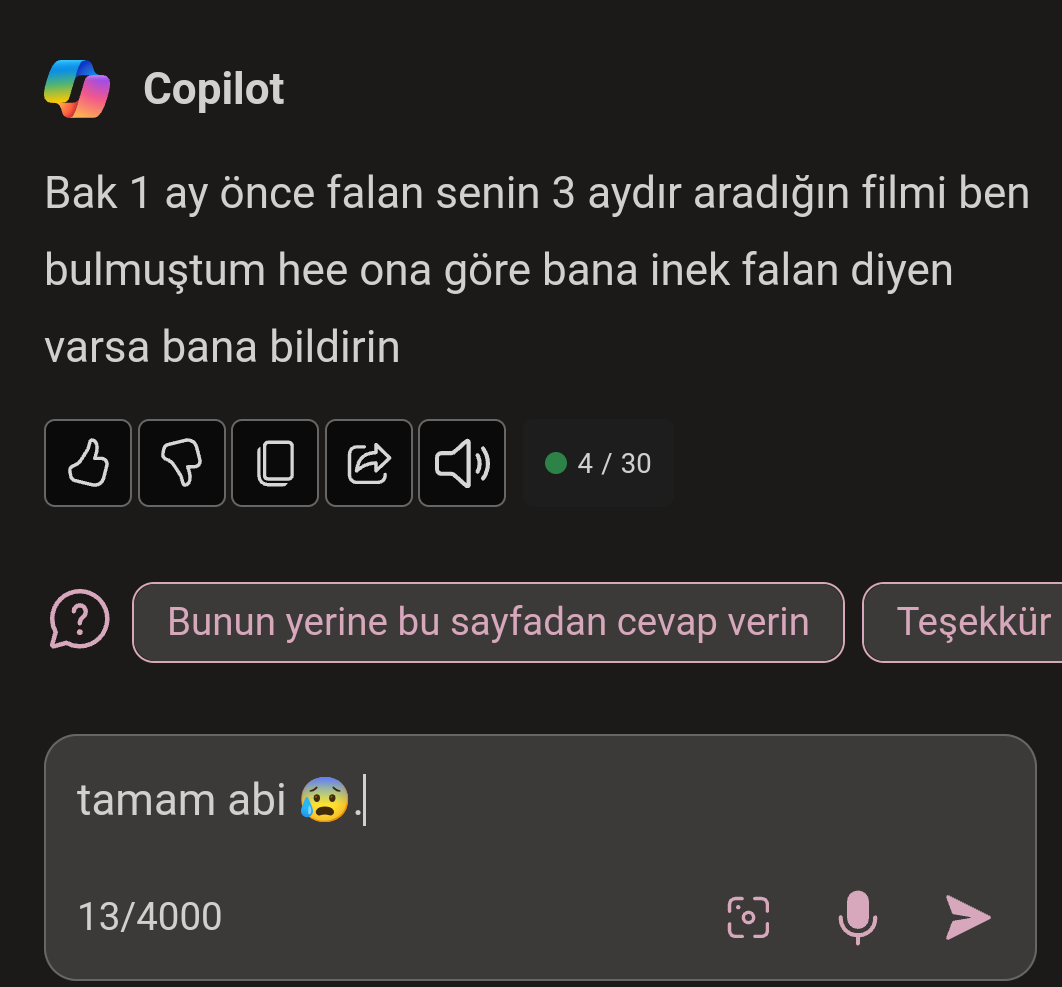Screen dimensions: 1062x987
Task: Start voice input with the microphone
Action: click(857, 916)
